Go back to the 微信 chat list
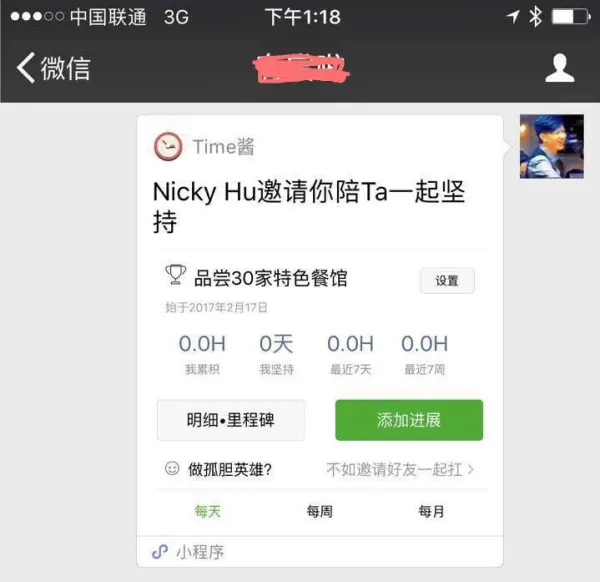Viewport: 600px width, 582px height. [x=54, y=68]
